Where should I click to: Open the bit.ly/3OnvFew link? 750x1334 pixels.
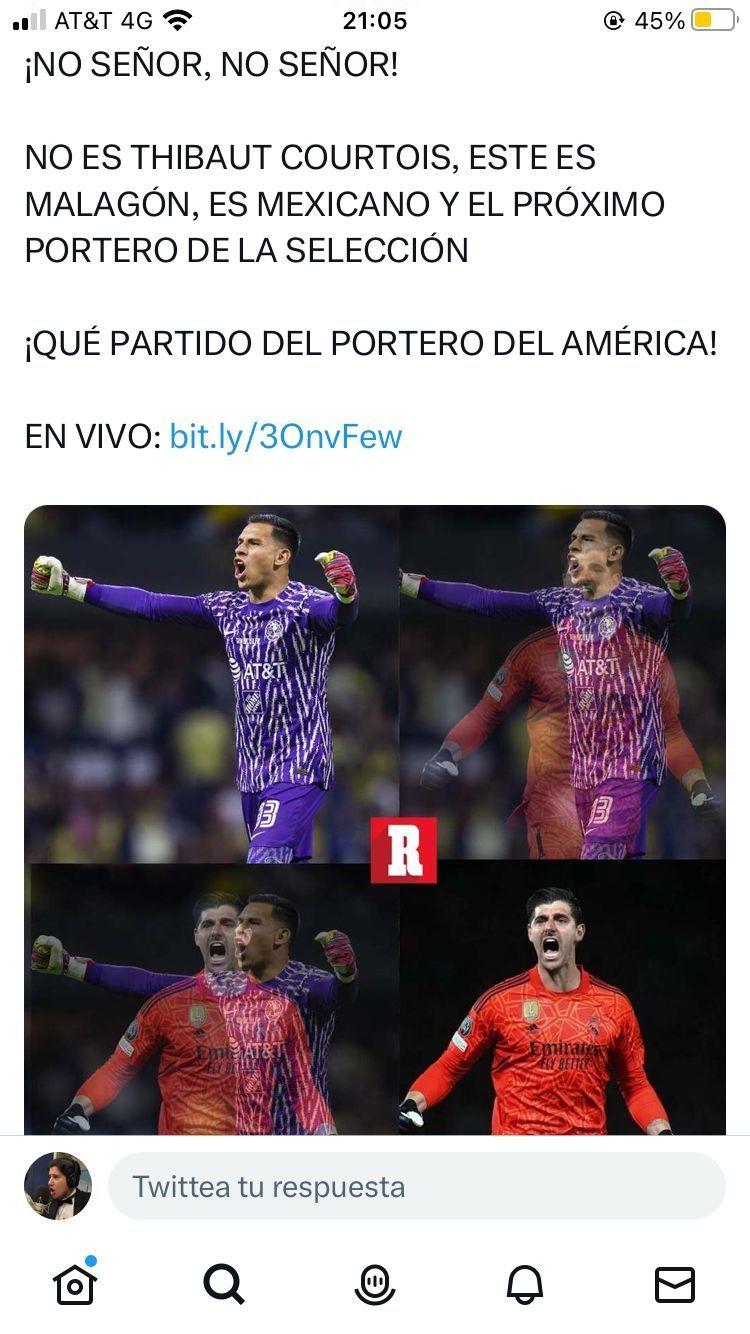tap(286, 437)
